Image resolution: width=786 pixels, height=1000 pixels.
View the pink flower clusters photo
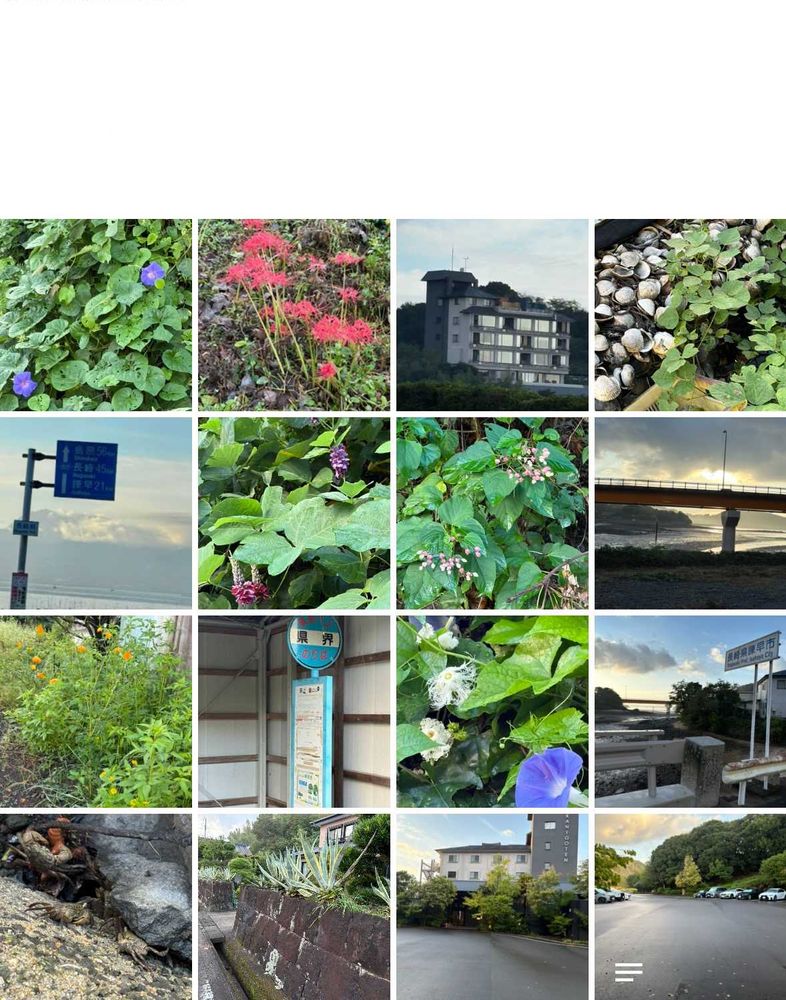(492, 513)
